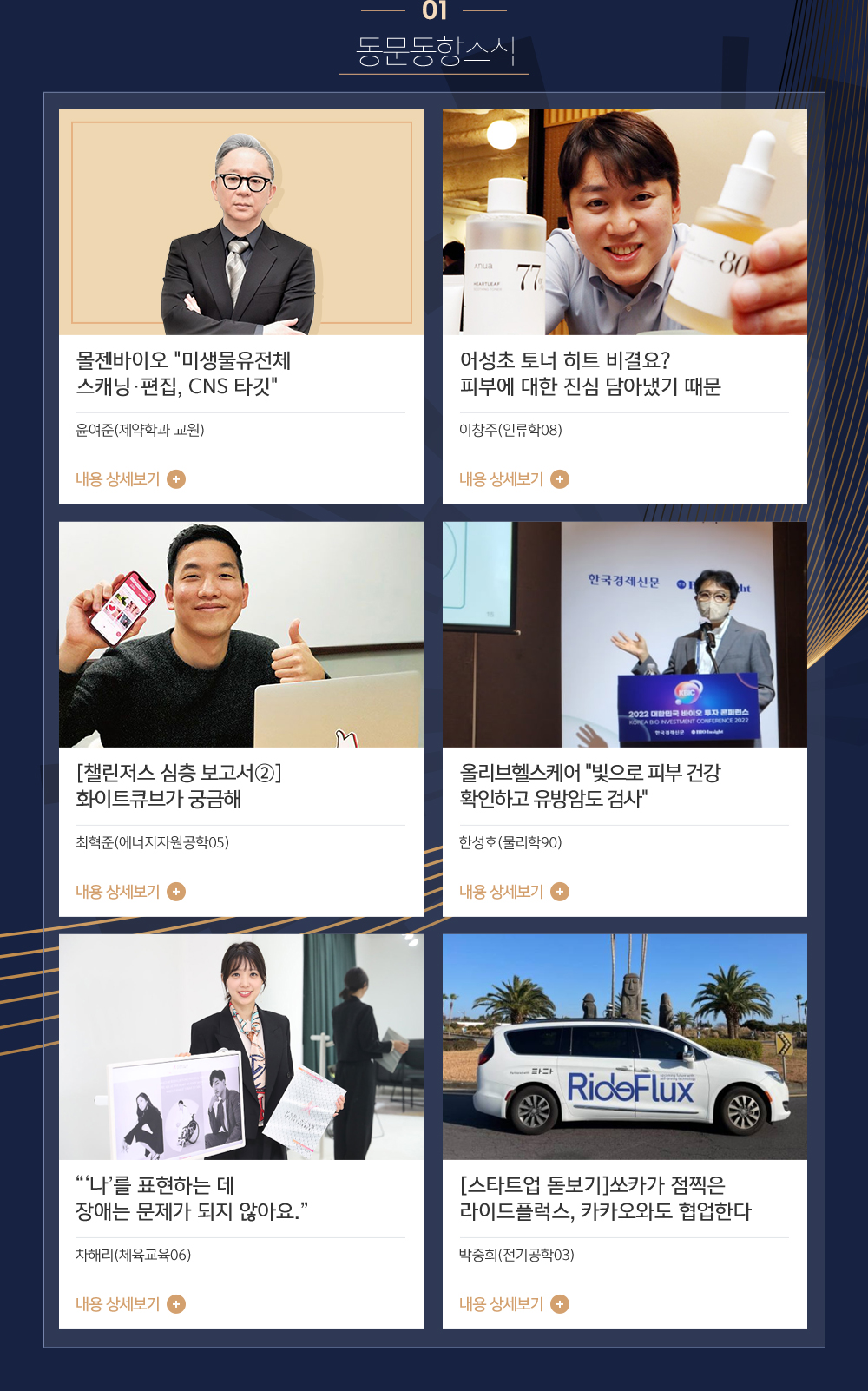Viewport: 868px width, 1391px height.
Task: Open '내용 상세보기' for 라이드플럭스 article
Action: 514,1304
